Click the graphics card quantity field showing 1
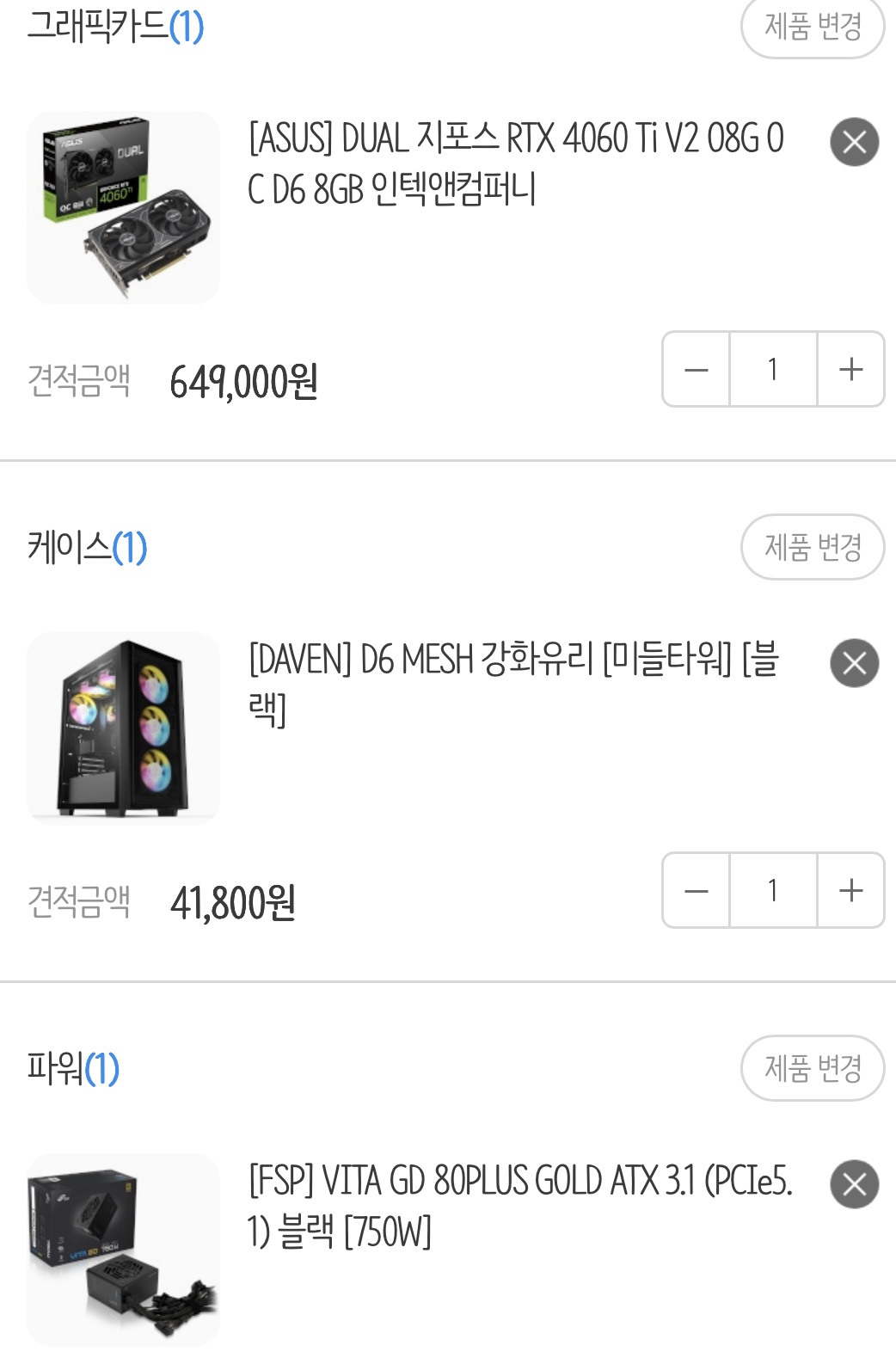The image size is (896, 1364). click(x=772, y=369)
